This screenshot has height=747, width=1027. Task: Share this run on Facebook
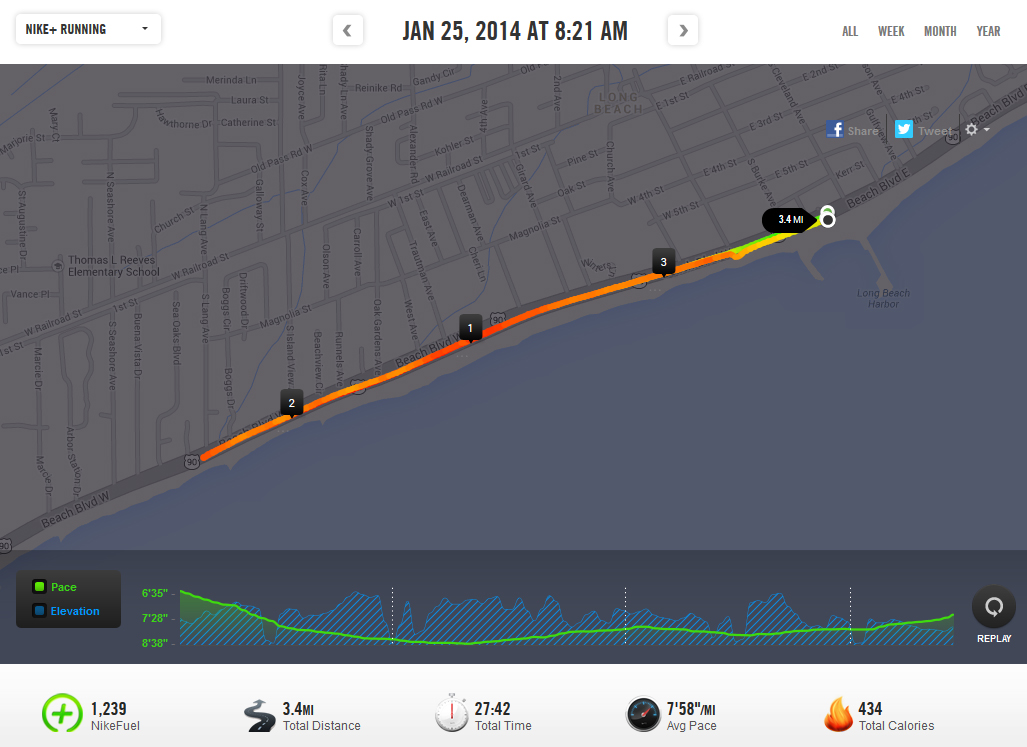point(851,130)
